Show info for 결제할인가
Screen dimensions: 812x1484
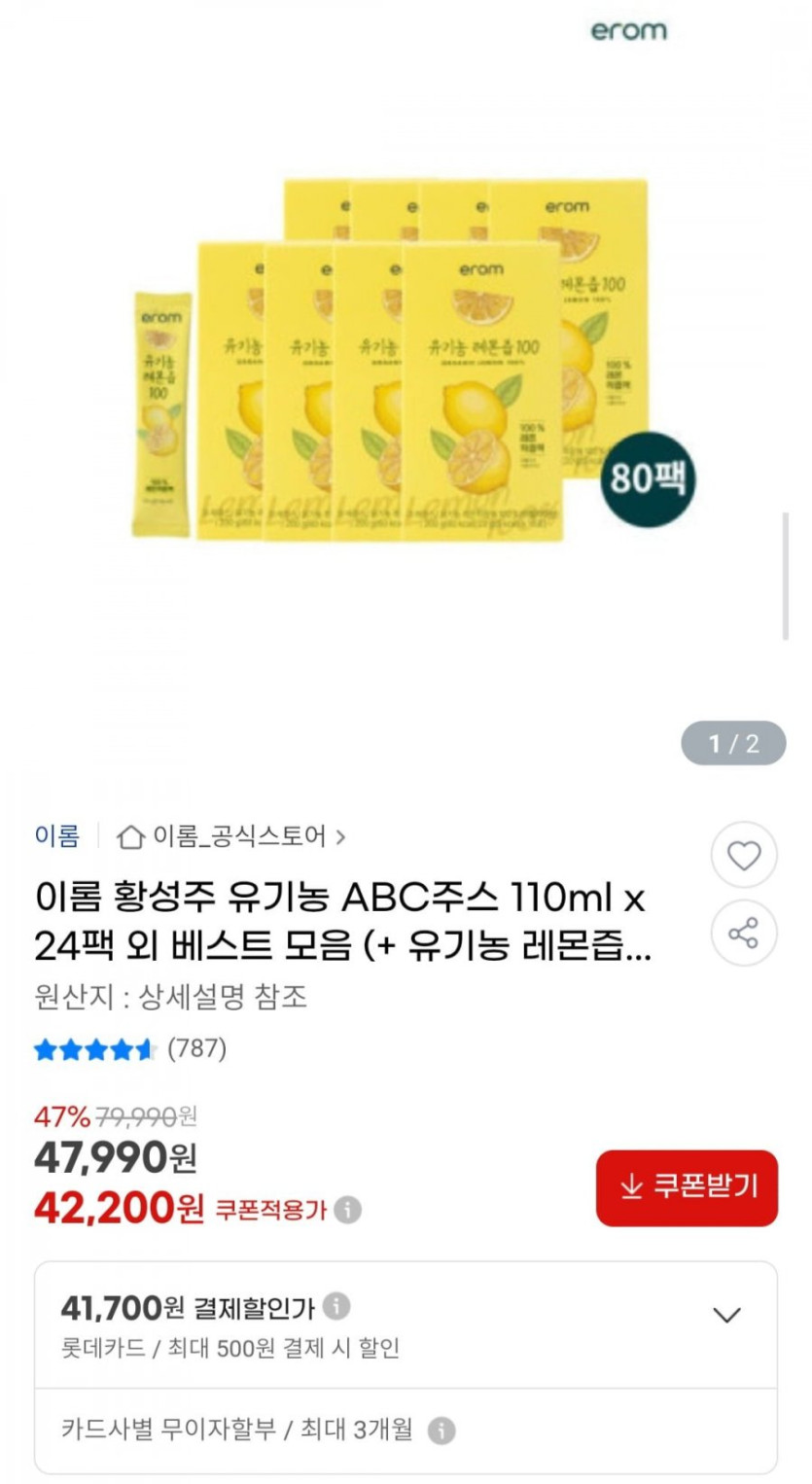336,1307
